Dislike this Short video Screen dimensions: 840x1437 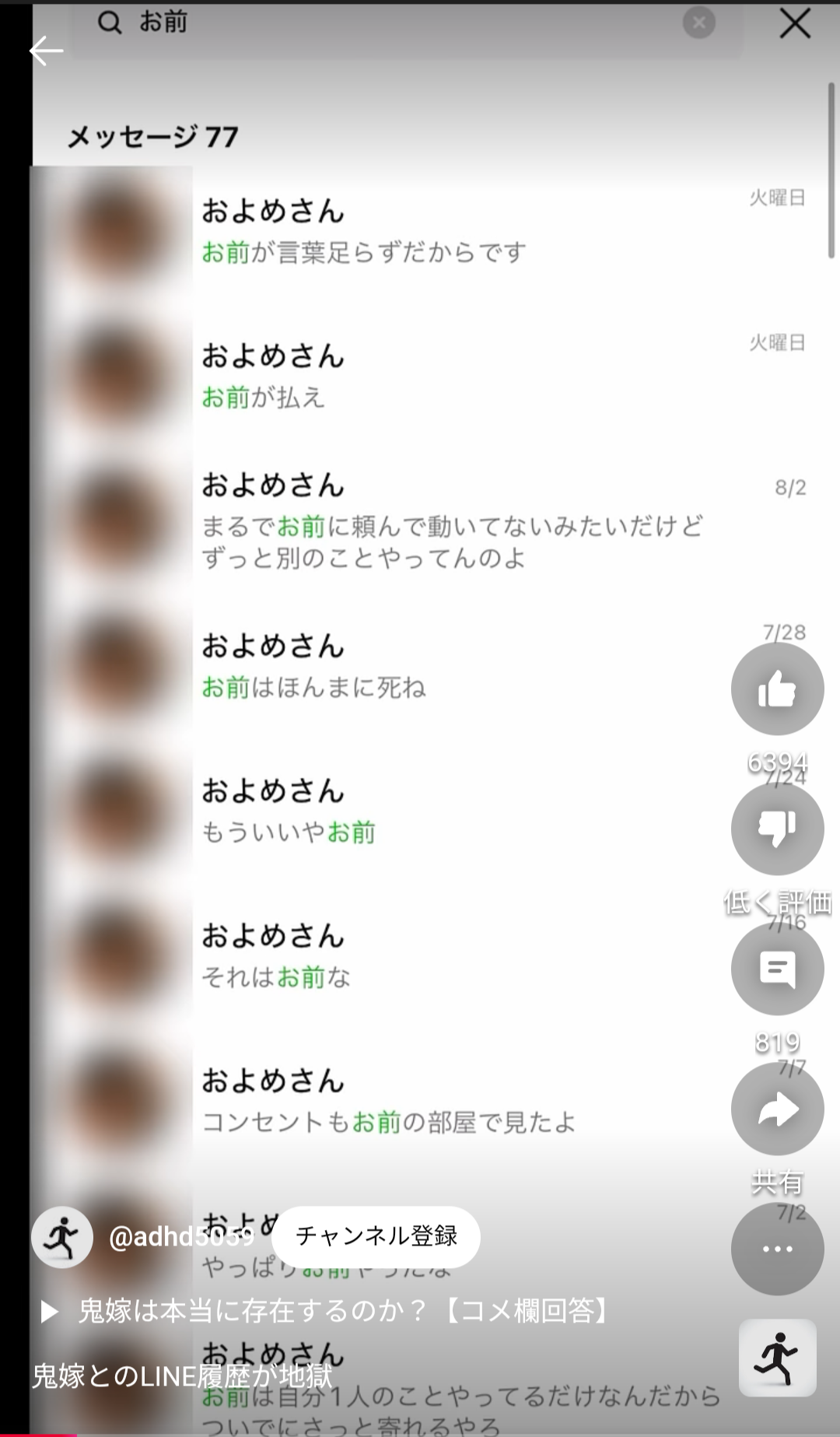(777, 829)
